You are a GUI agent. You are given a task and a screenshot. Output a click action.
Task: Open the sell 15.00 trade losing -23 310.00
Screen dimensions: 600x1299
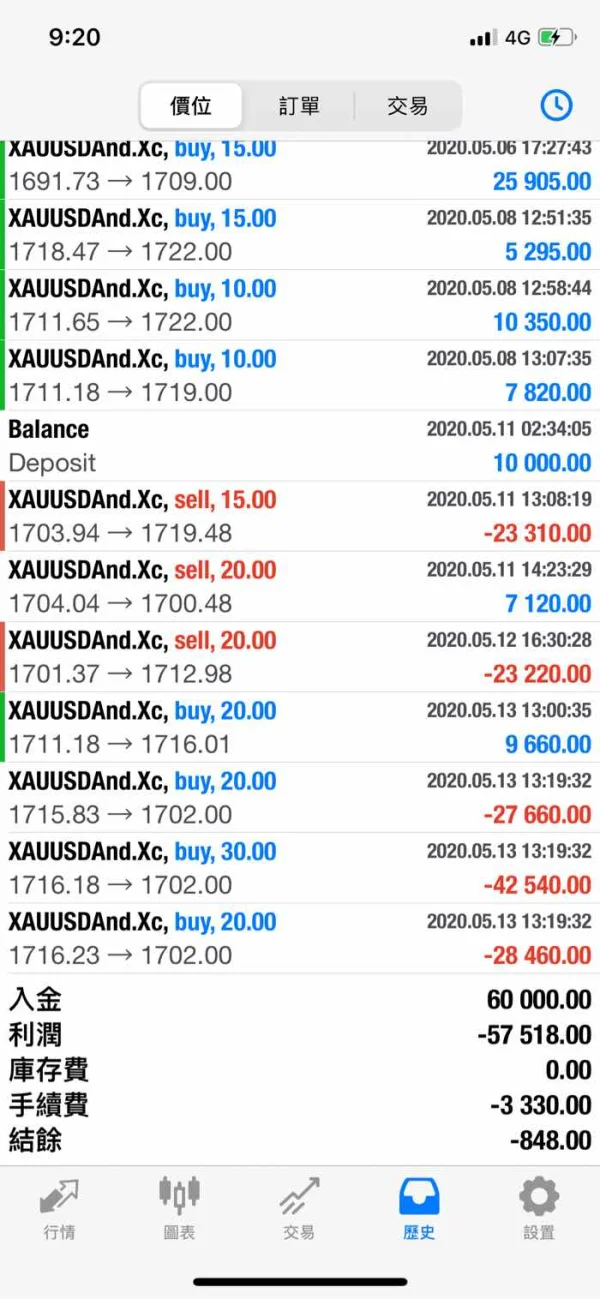[300, 516]
